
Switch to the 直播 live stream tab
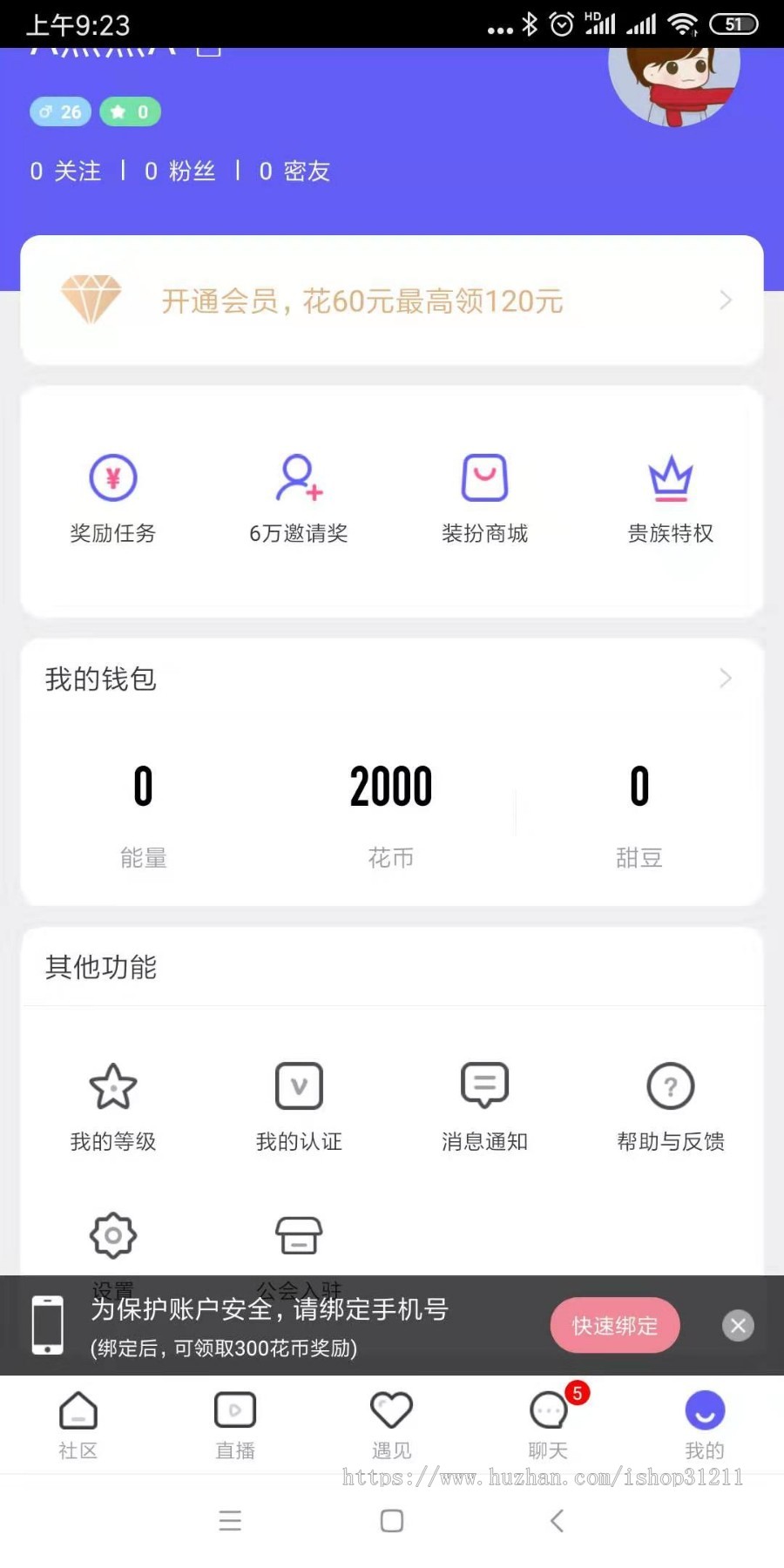click(235, 1424)
